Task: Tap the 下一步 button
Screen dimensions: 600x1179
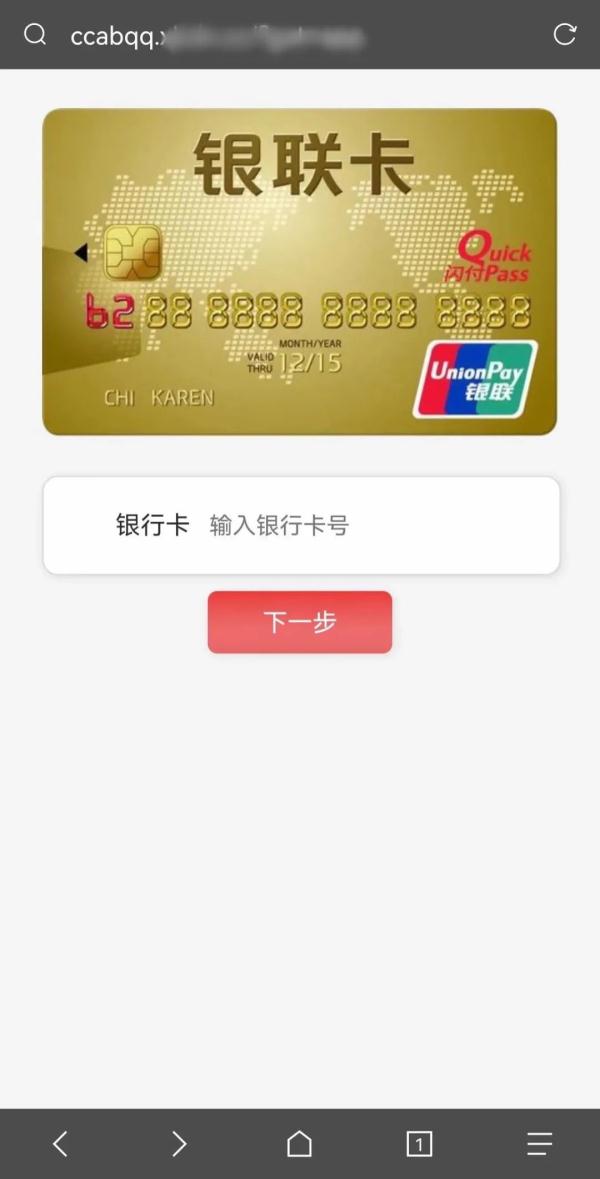Action: click(300, 622)
